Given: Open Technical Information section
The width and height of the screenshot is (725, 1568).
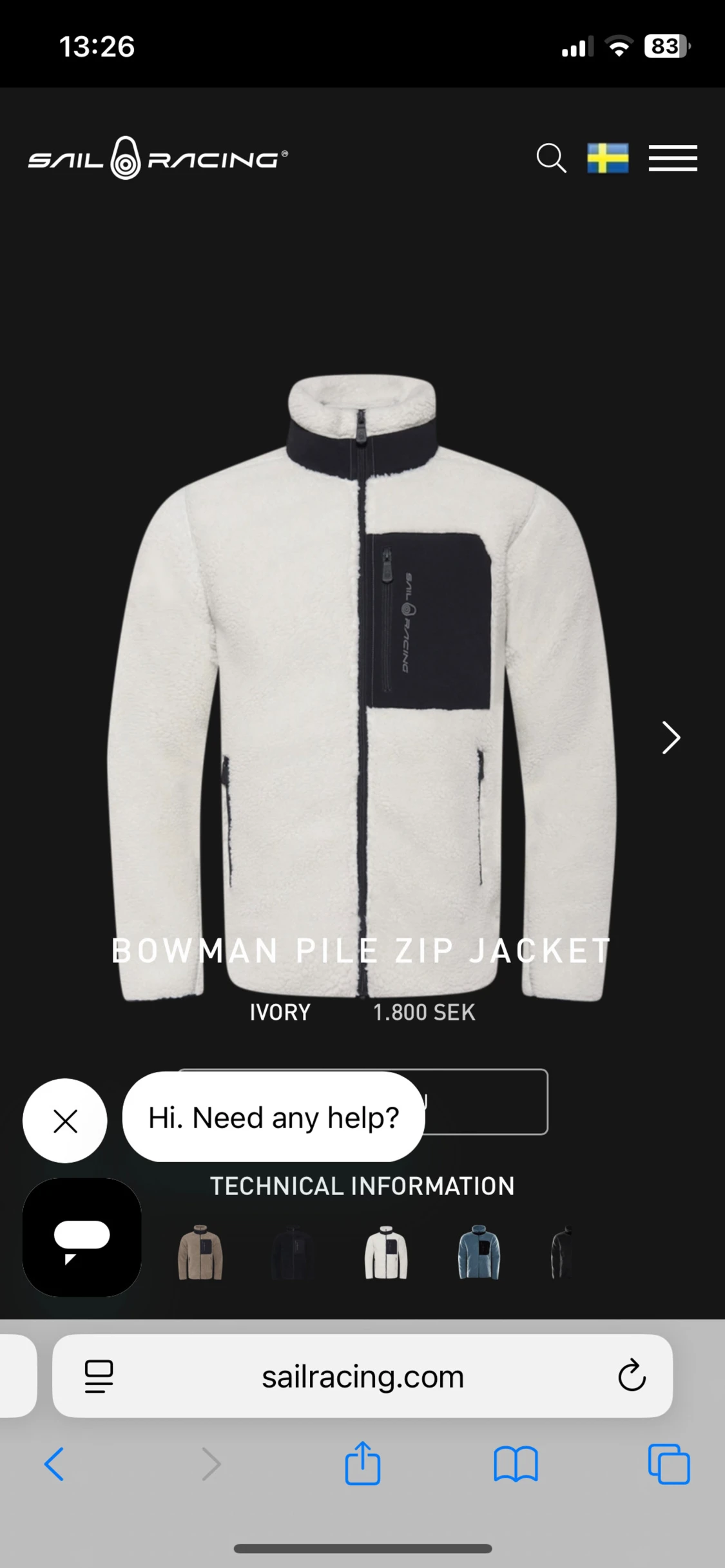Looking at the screenshot, I should [362, 1186].
